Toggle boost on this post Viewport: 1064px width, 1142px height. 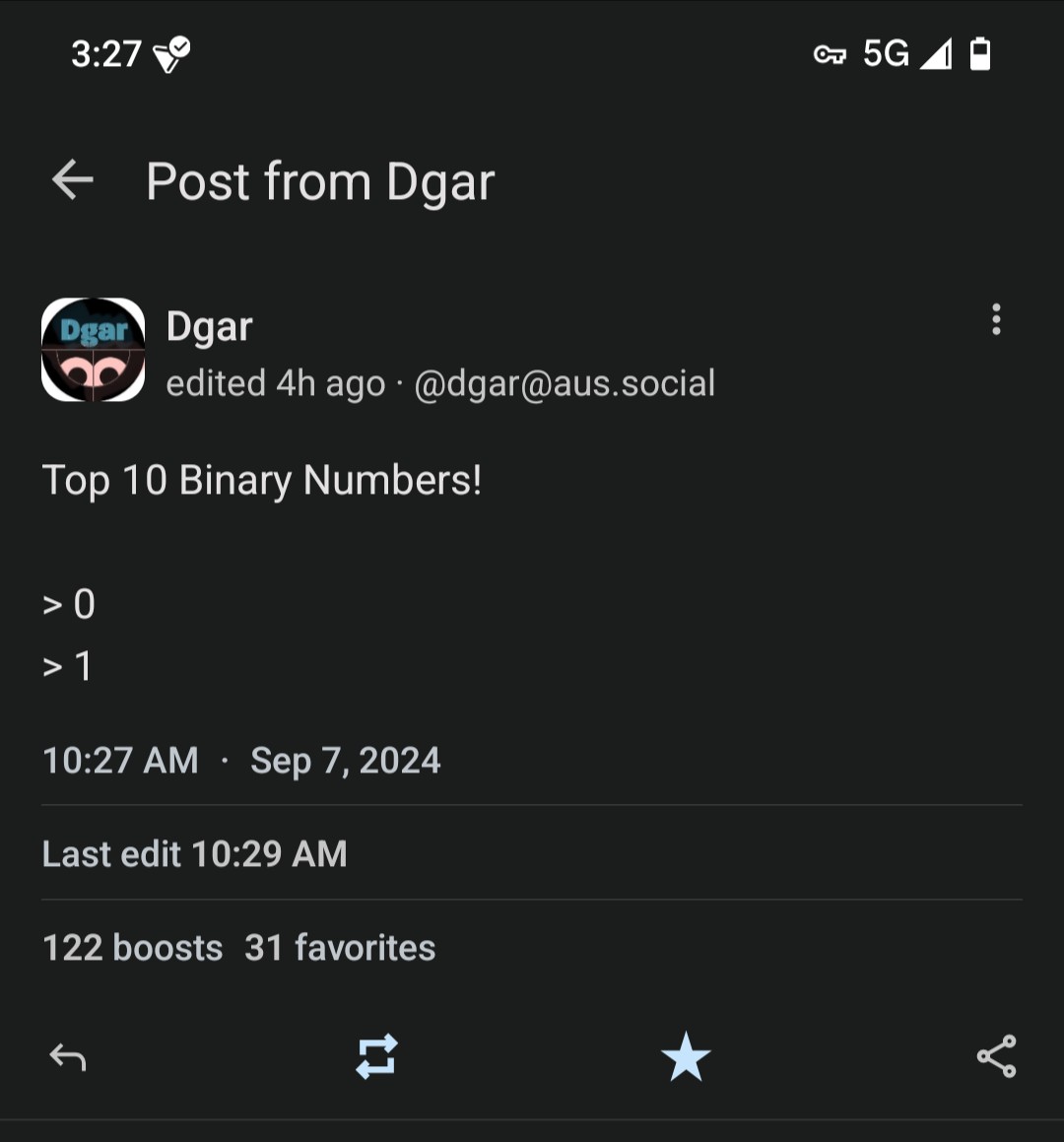pos(376,1057)
